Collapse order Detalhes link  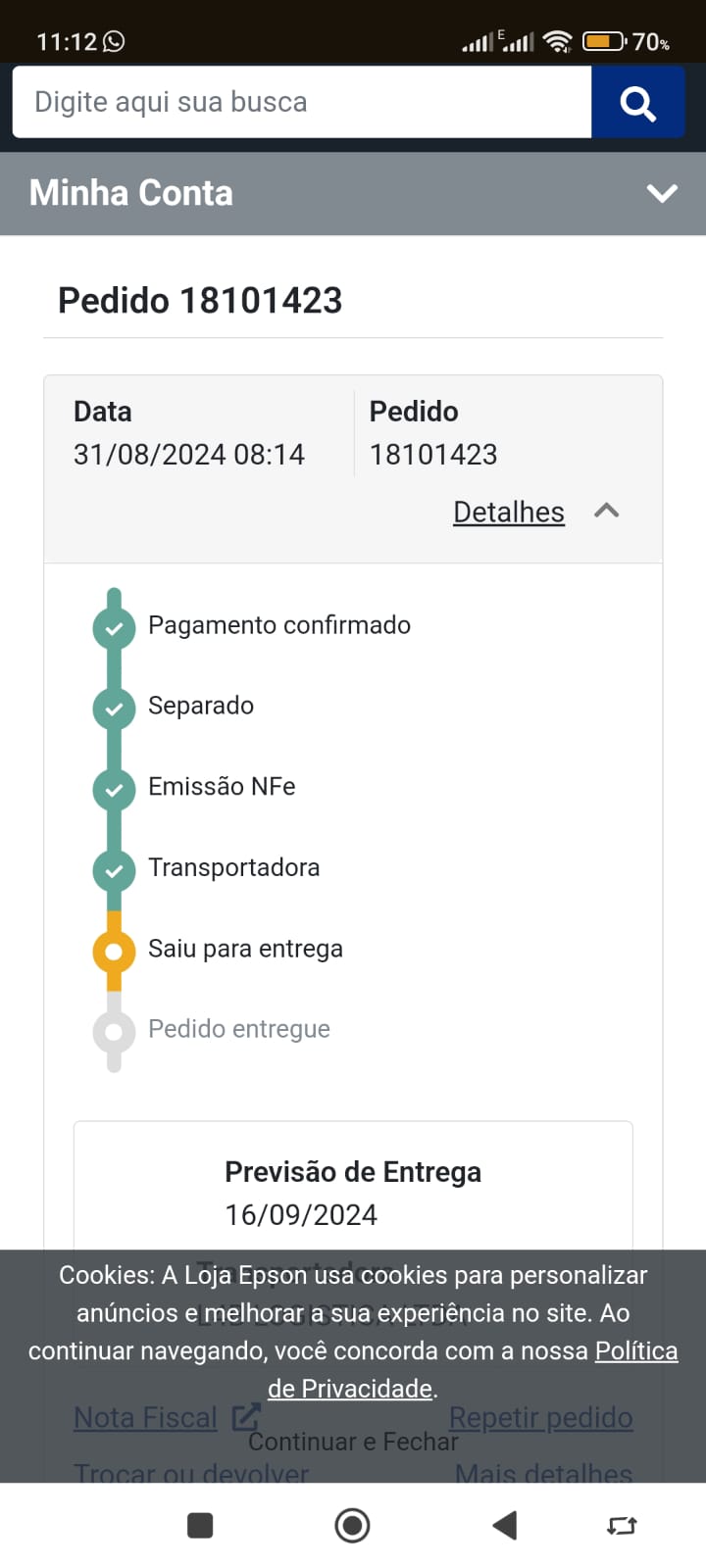(508, 512)
